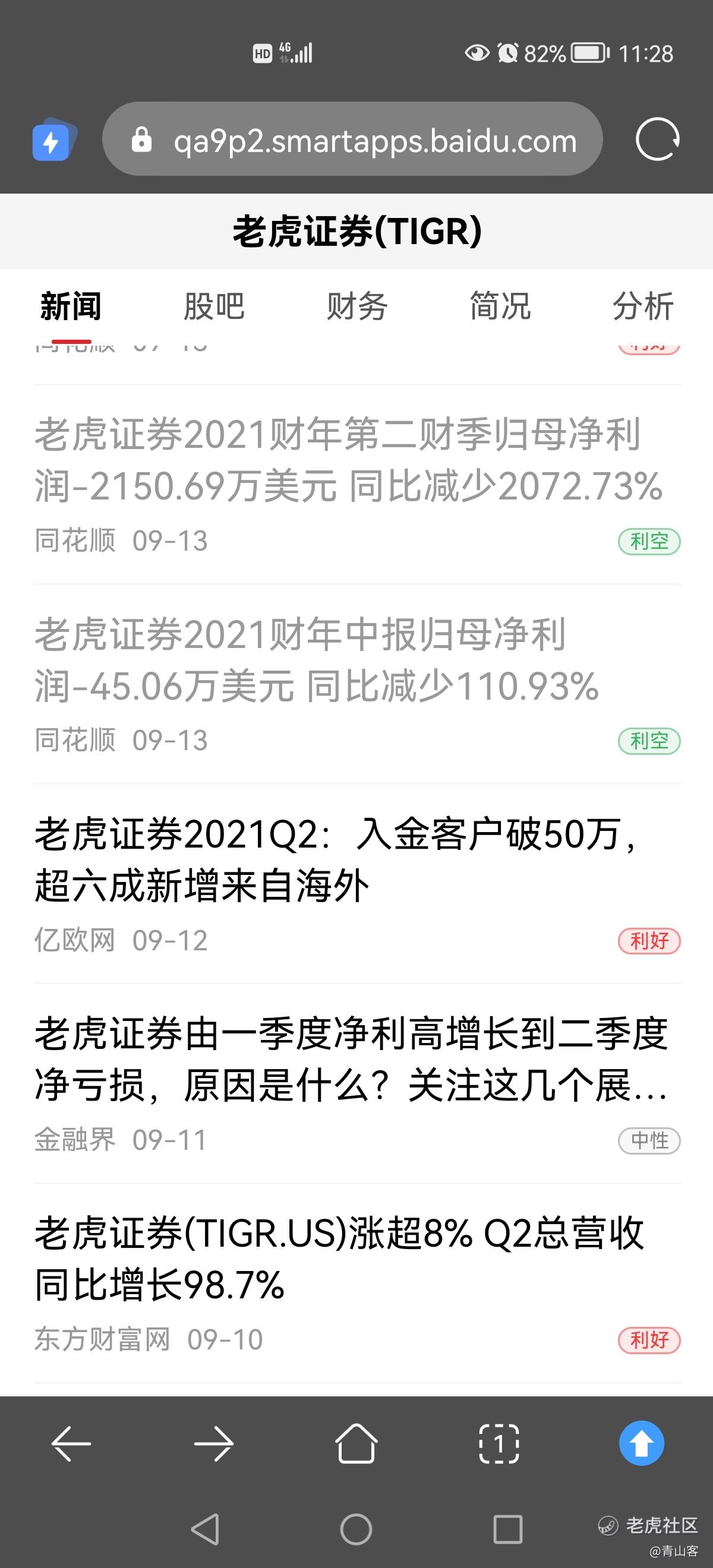713x1568 pixels.
Task: Open news on 第二财季归母净利润-2150.69万美元
Action: tap(348, 461)
